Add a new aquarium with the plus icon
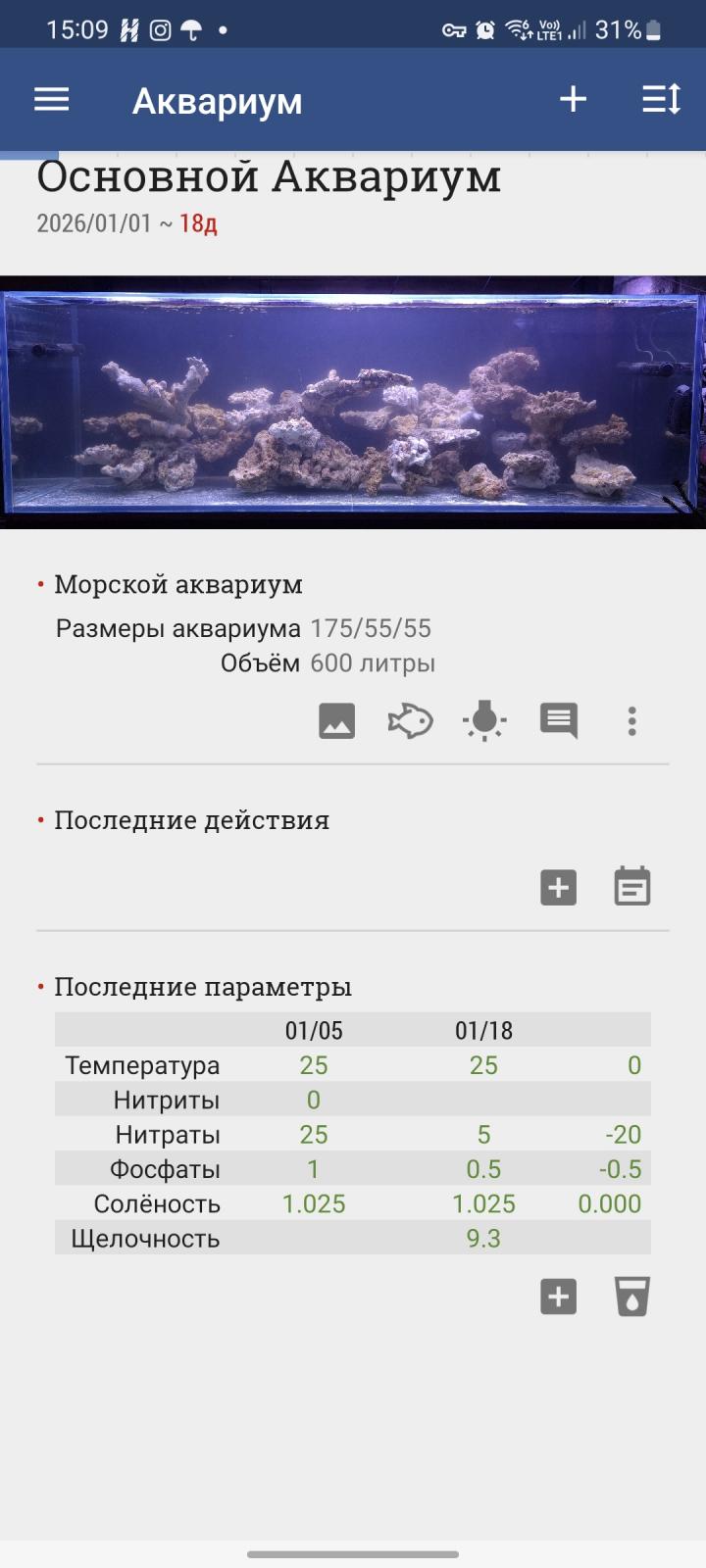706x1568 pixels. (x=573, y=100)
